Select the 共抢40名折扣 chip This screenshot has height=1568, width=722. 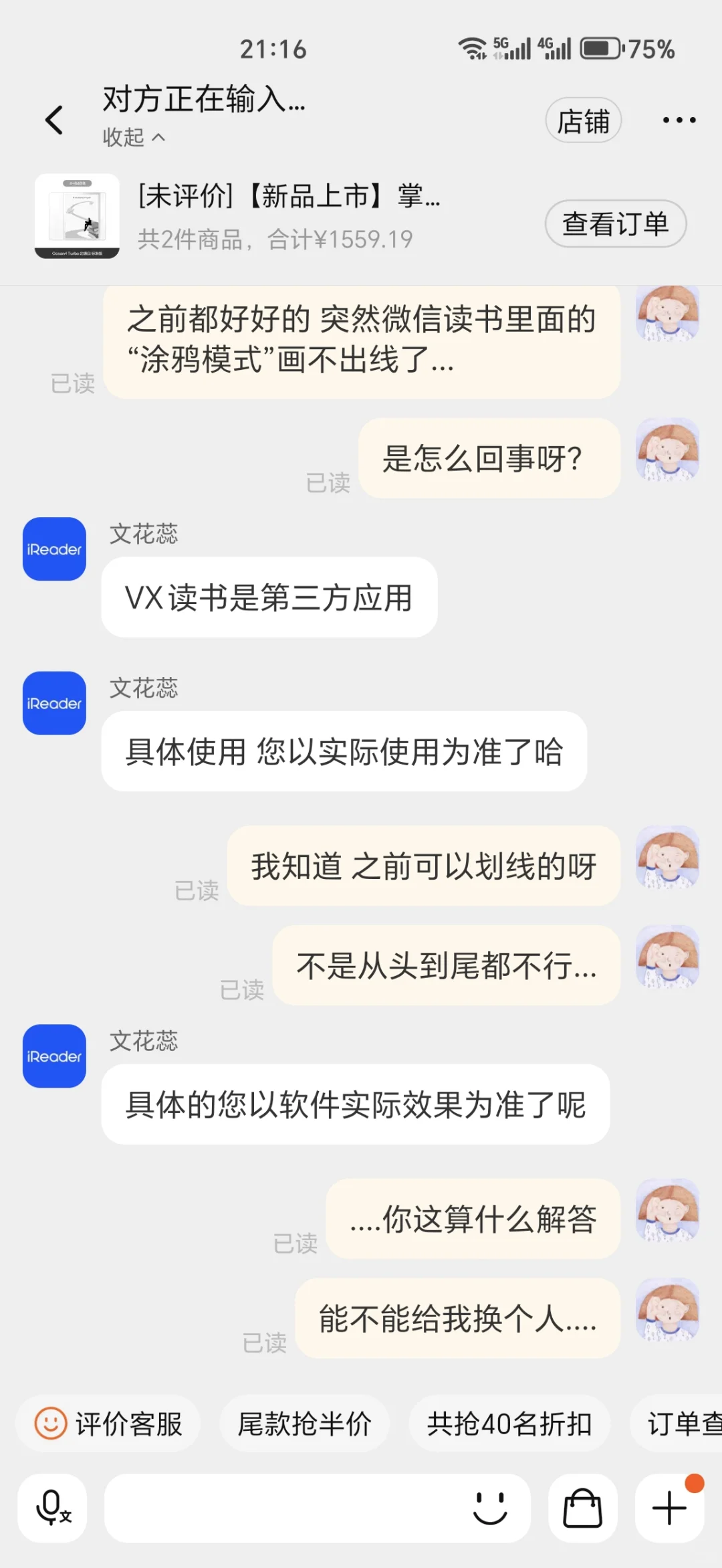coord(509,1424)
